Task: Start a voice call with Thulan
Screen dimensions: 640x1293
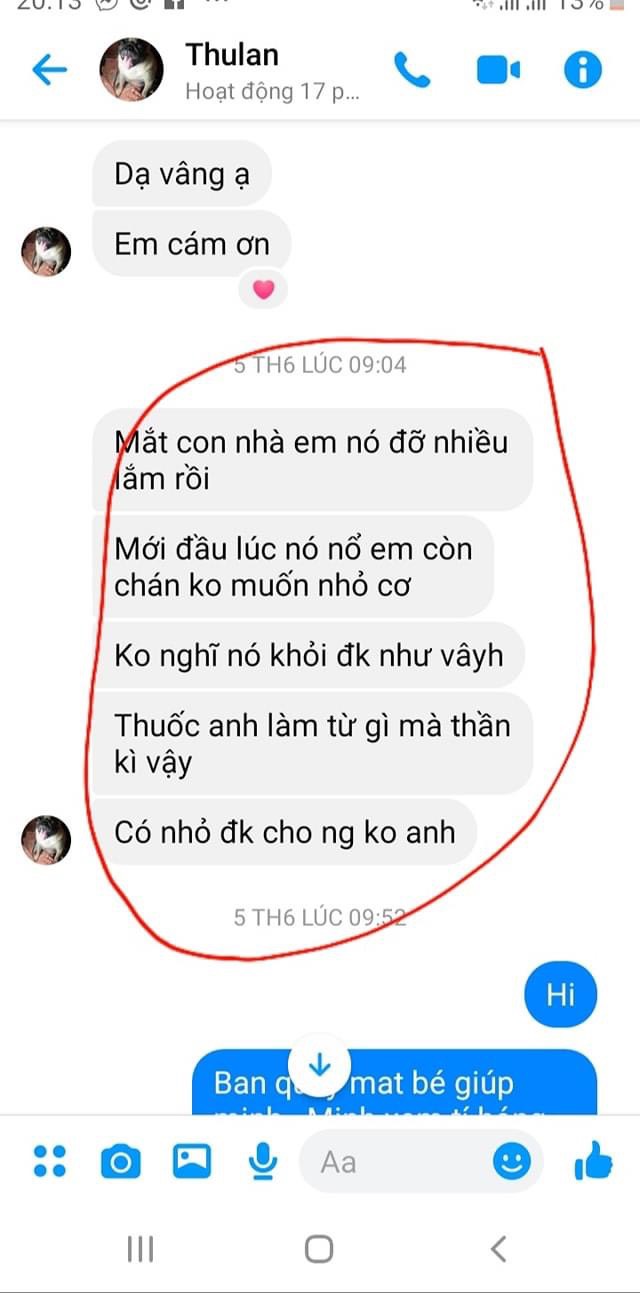Action: point(411,70)
